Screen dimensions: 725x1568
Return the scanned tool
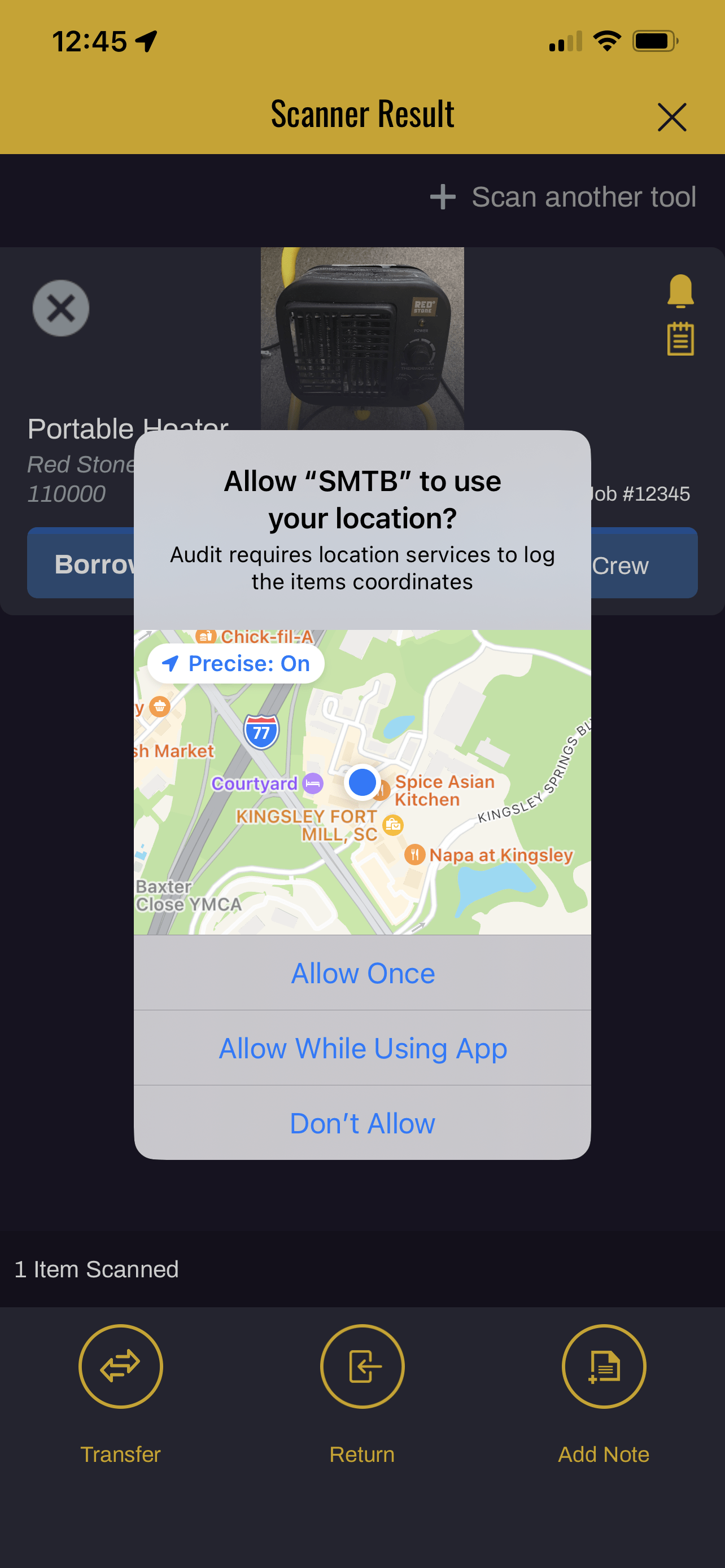[362, 1366]
